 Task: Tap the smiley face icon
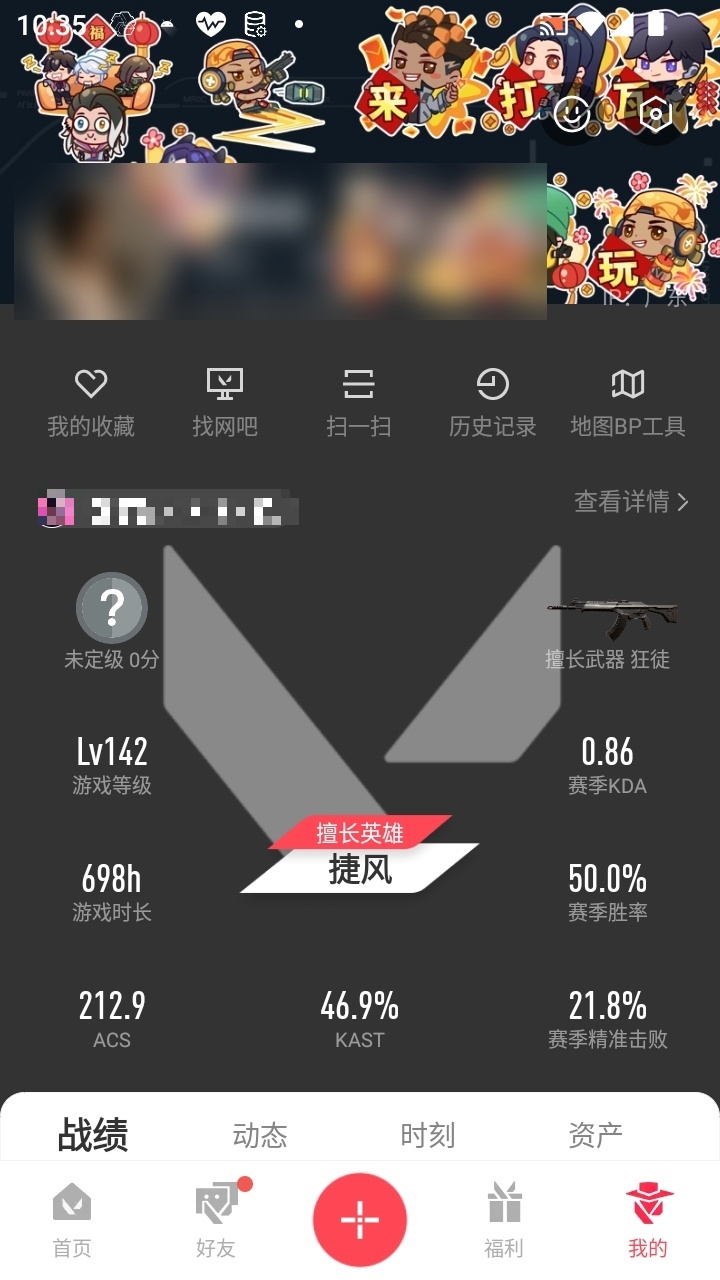[x=572, y=114]
